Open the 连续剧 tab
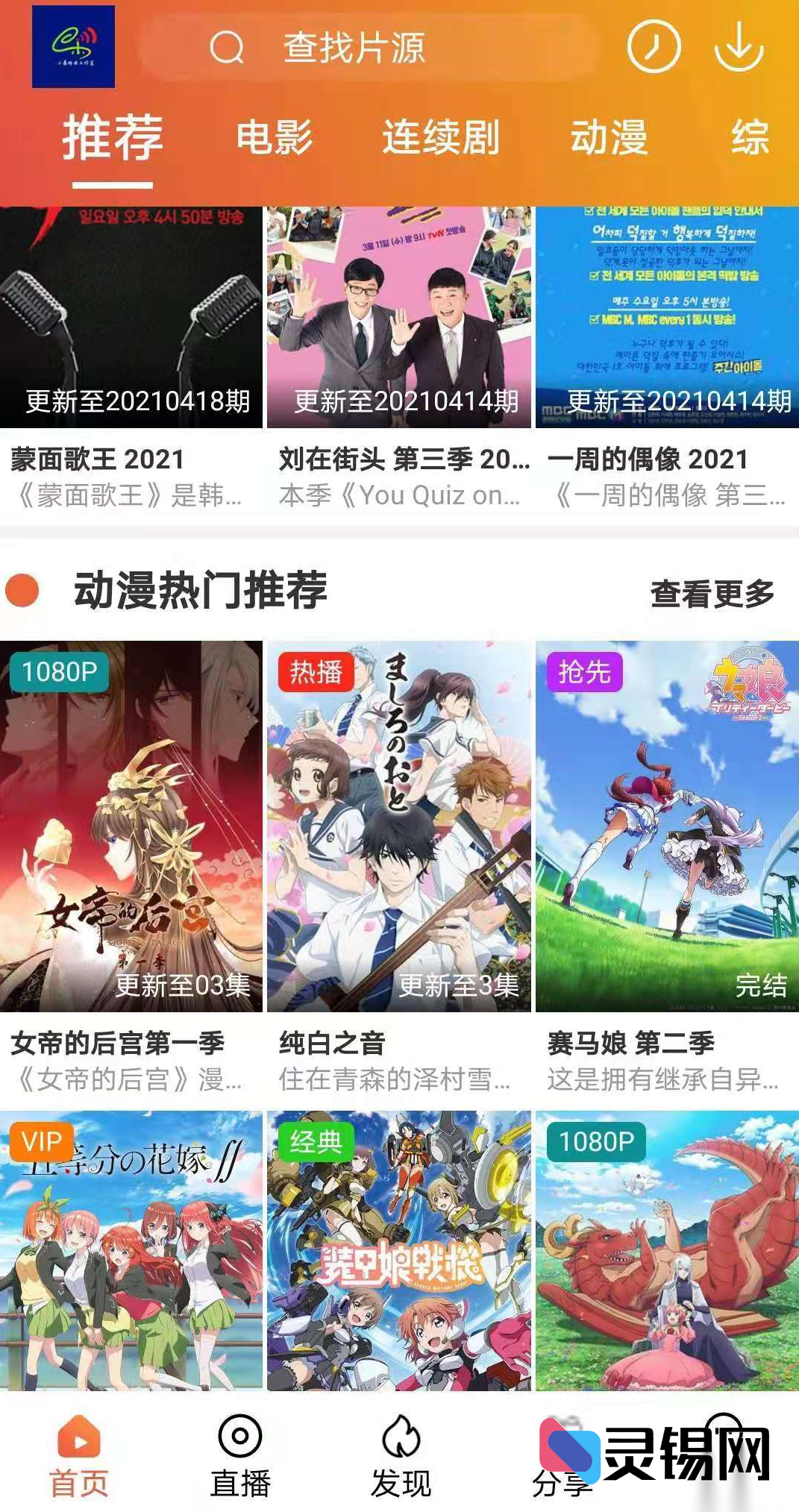This screenshot has height=1512, width=799. point(440,139)
